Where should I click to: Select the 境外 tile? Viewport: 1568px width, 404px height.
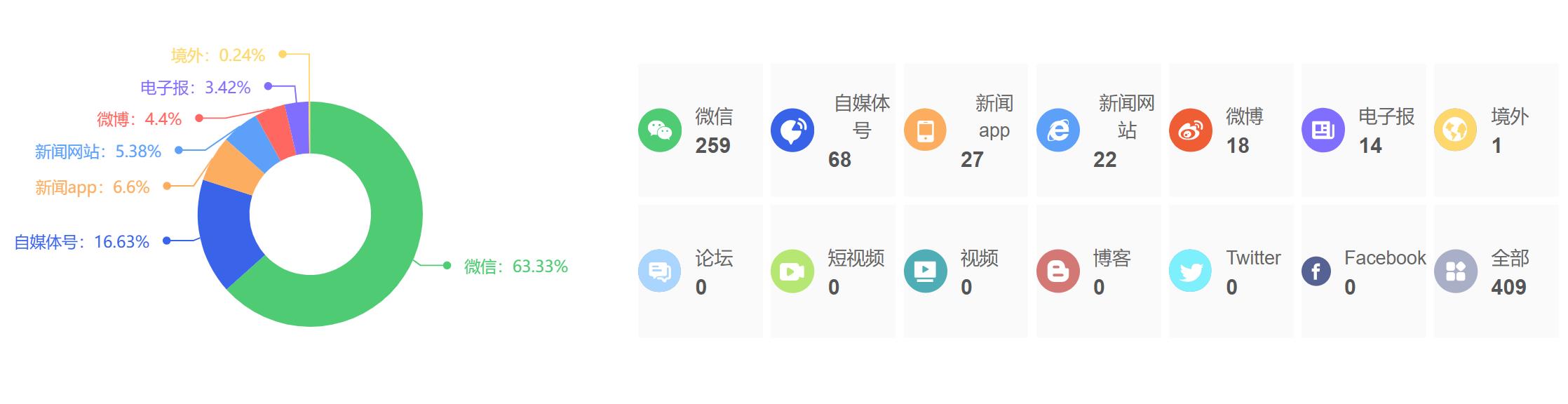[1496, 130]
